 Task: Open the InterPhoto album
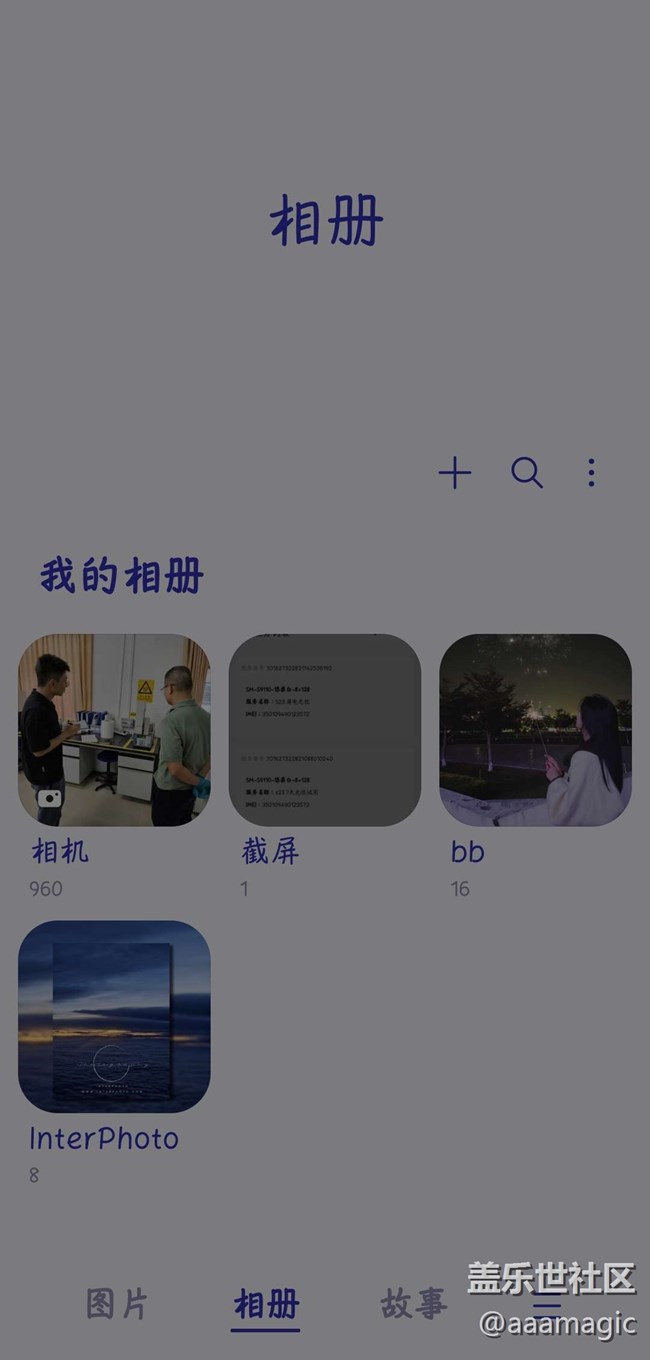coord(114,1016)
